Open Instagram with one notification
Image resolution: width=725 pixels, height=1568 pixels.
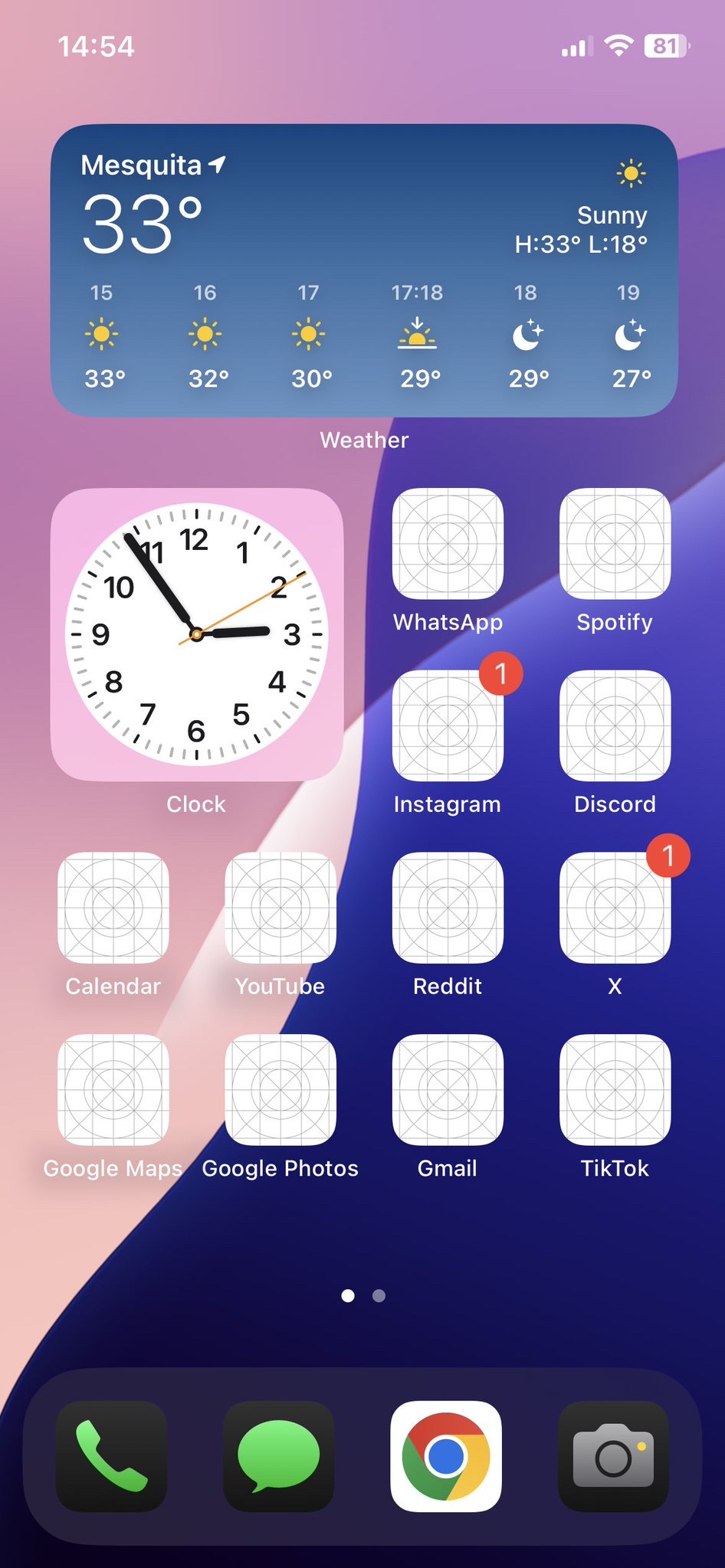pos(448,726)
